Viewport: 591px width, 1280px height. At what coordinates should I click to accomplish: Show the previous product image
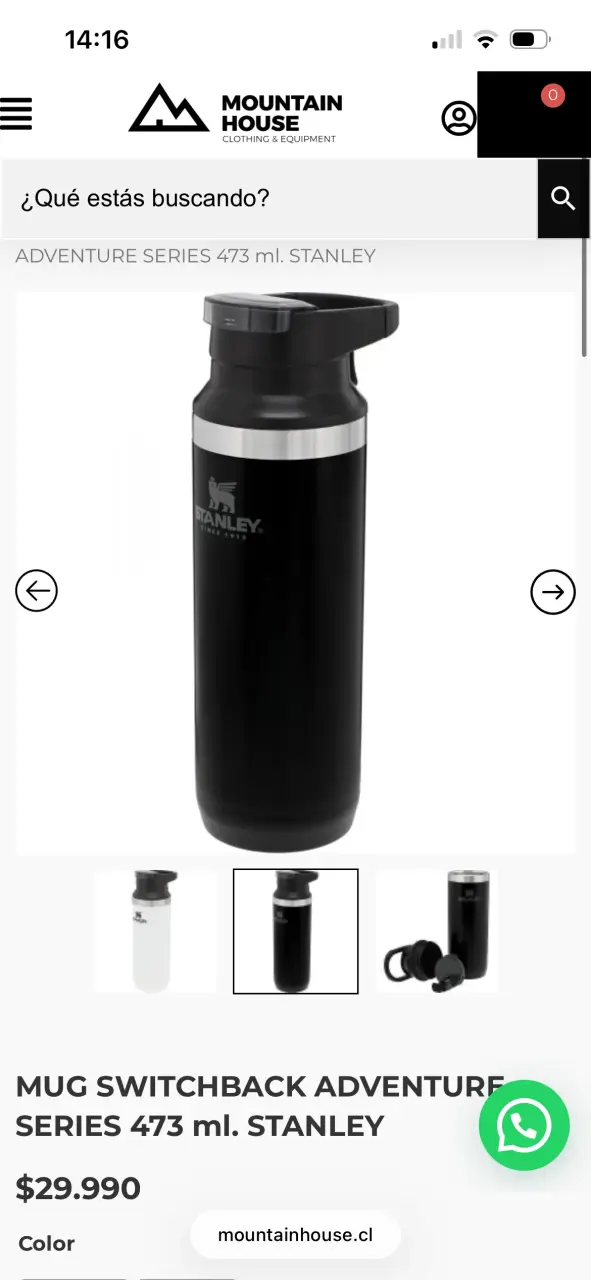click(x=36, y=590)
